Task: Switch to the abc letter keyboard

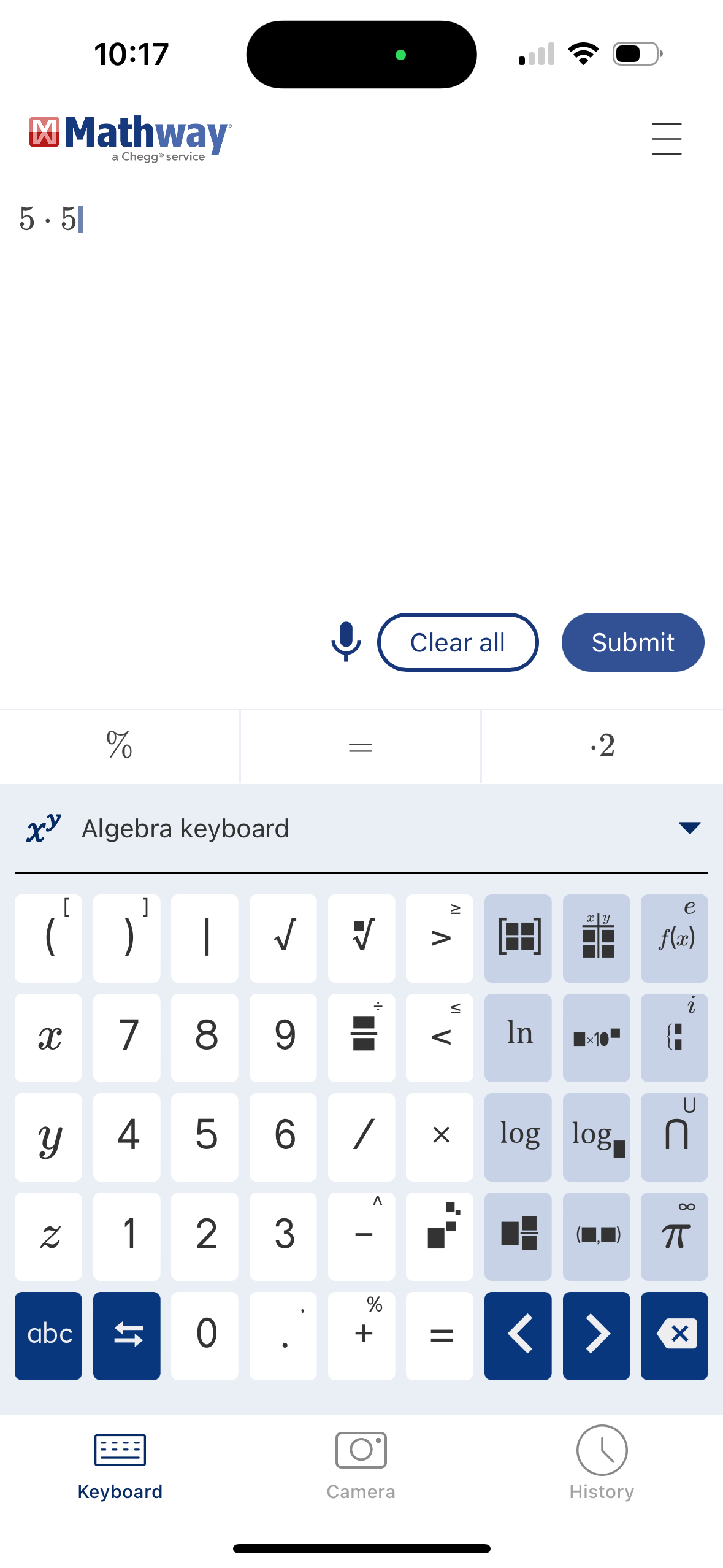Action: (x=48, y=1335)
